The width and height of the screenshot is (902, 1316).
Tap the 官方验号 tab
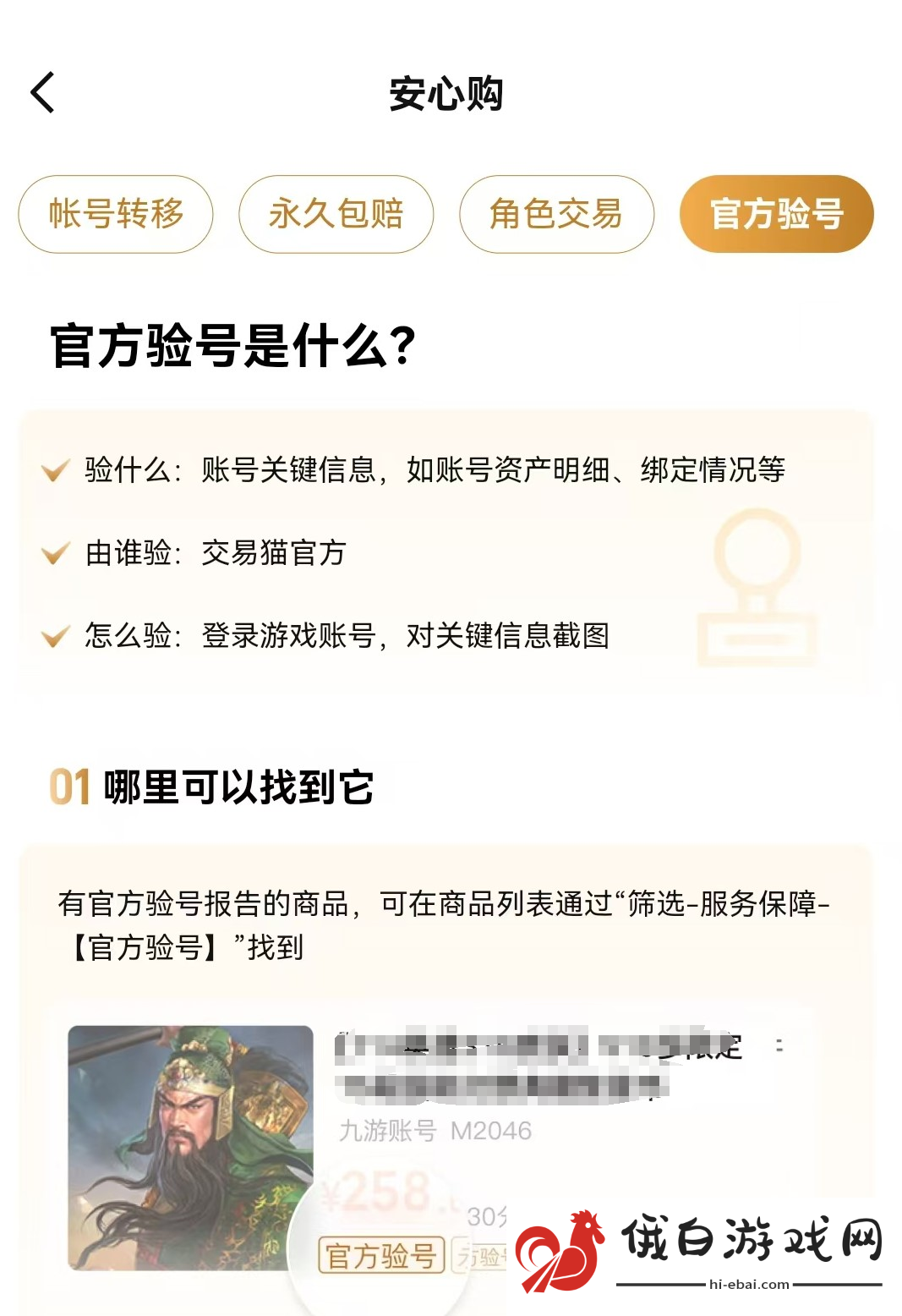pyautogui.click(x=776, y=214)
